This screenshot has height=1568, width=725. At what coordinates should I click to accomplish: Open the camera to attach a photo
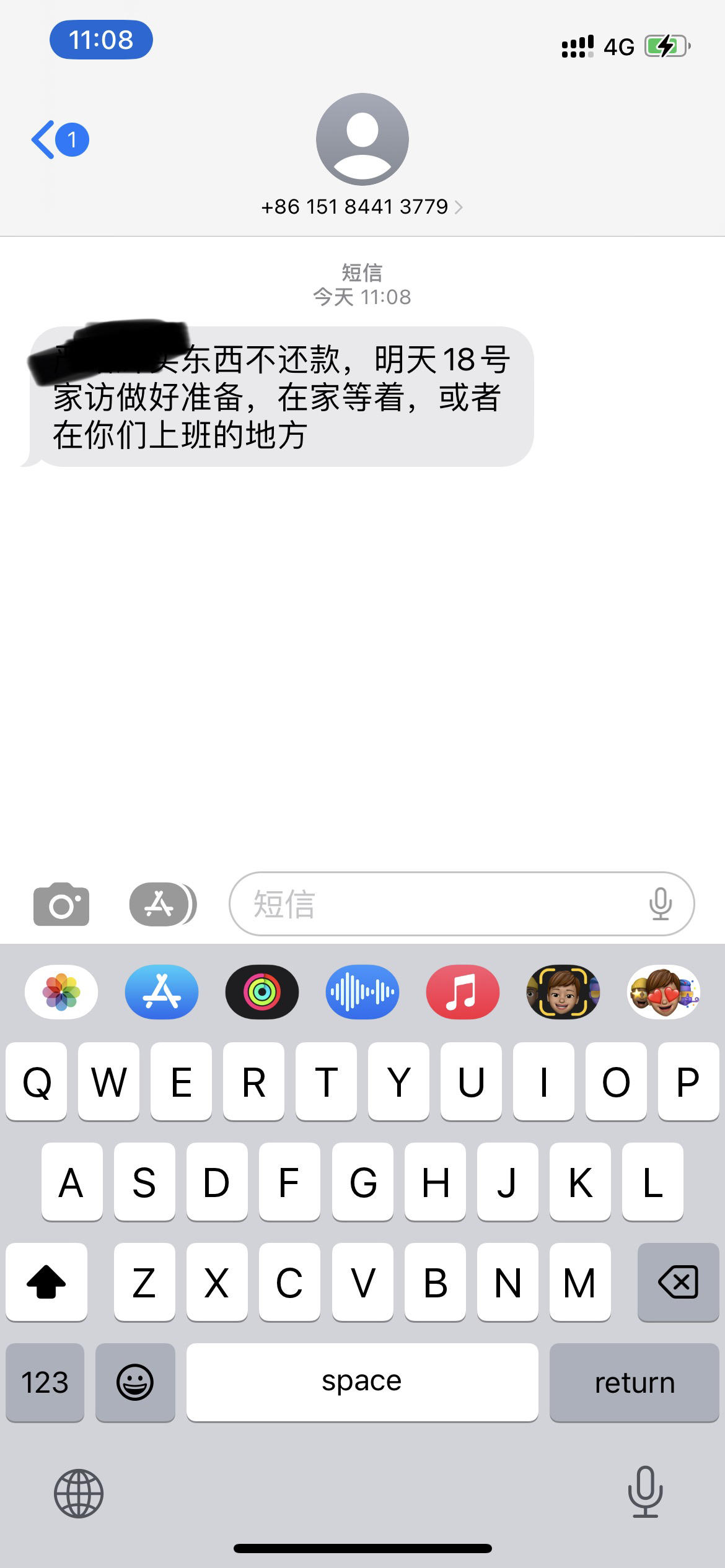point(61,904)
